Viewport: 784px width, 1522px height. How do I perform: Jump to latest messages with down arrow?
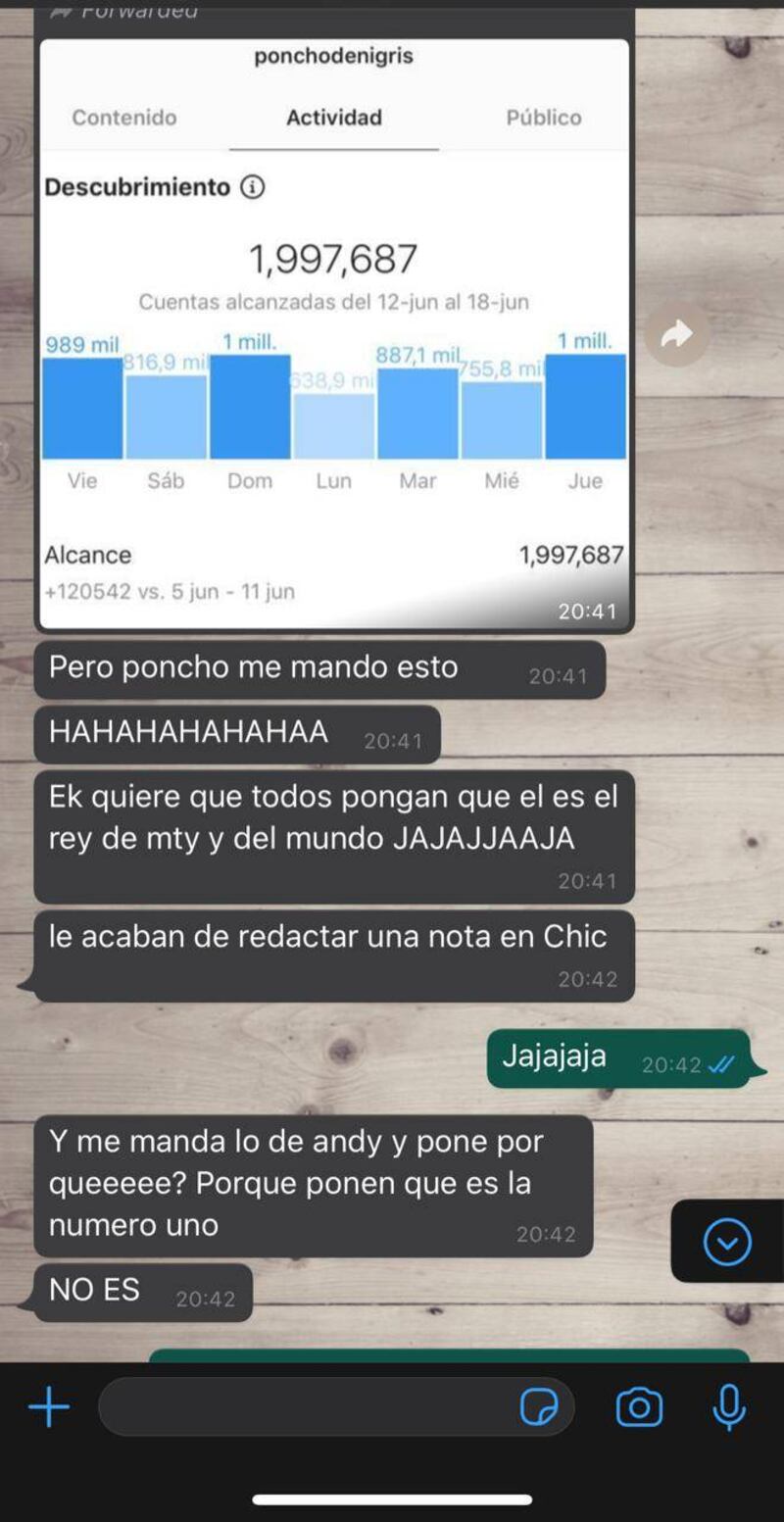coord(727,1243)
